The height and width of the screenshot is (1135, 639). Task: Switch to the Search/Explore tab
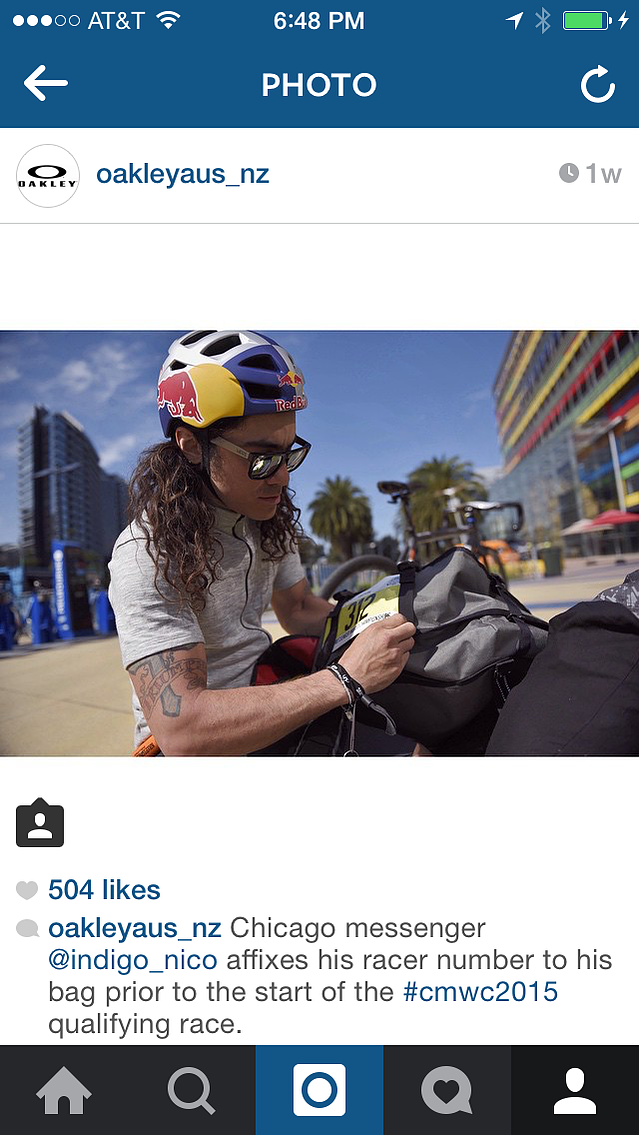point(192,1090)
